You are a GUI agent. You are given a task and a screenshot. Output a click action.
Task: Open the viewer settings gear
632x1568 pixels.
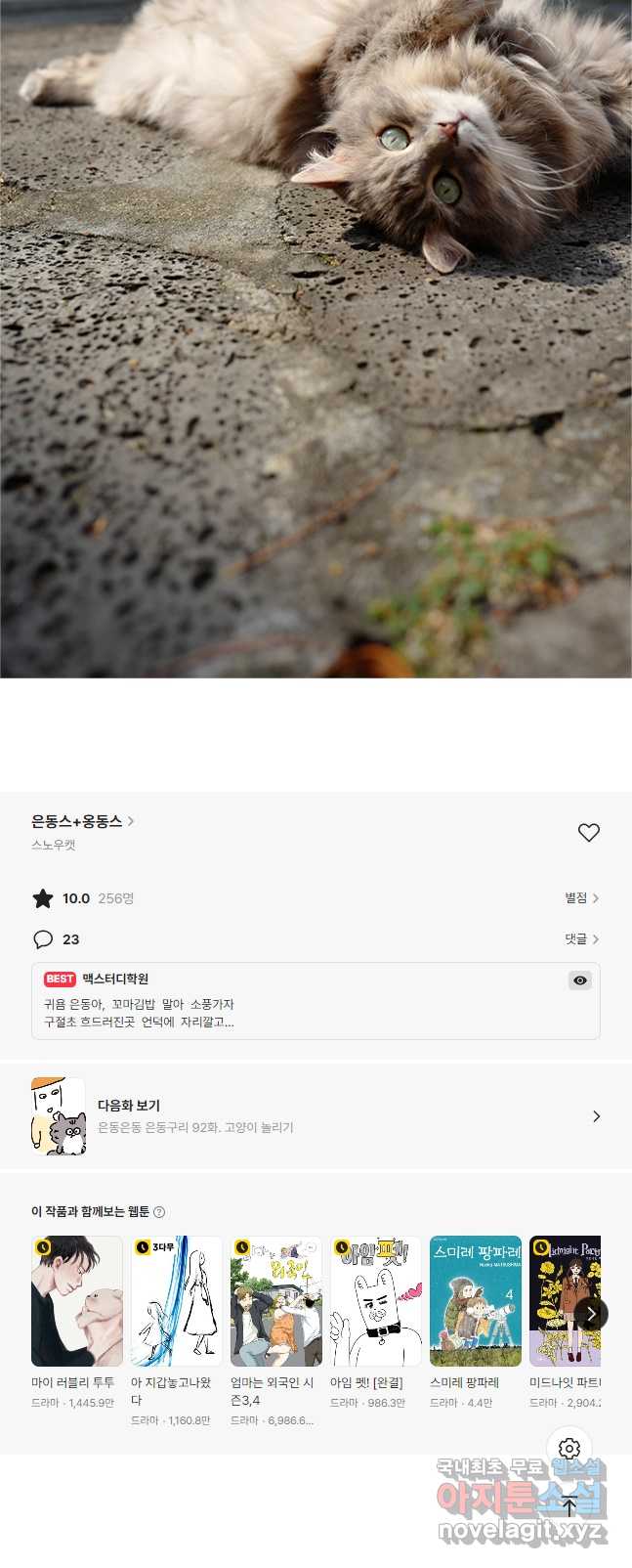569,1449
